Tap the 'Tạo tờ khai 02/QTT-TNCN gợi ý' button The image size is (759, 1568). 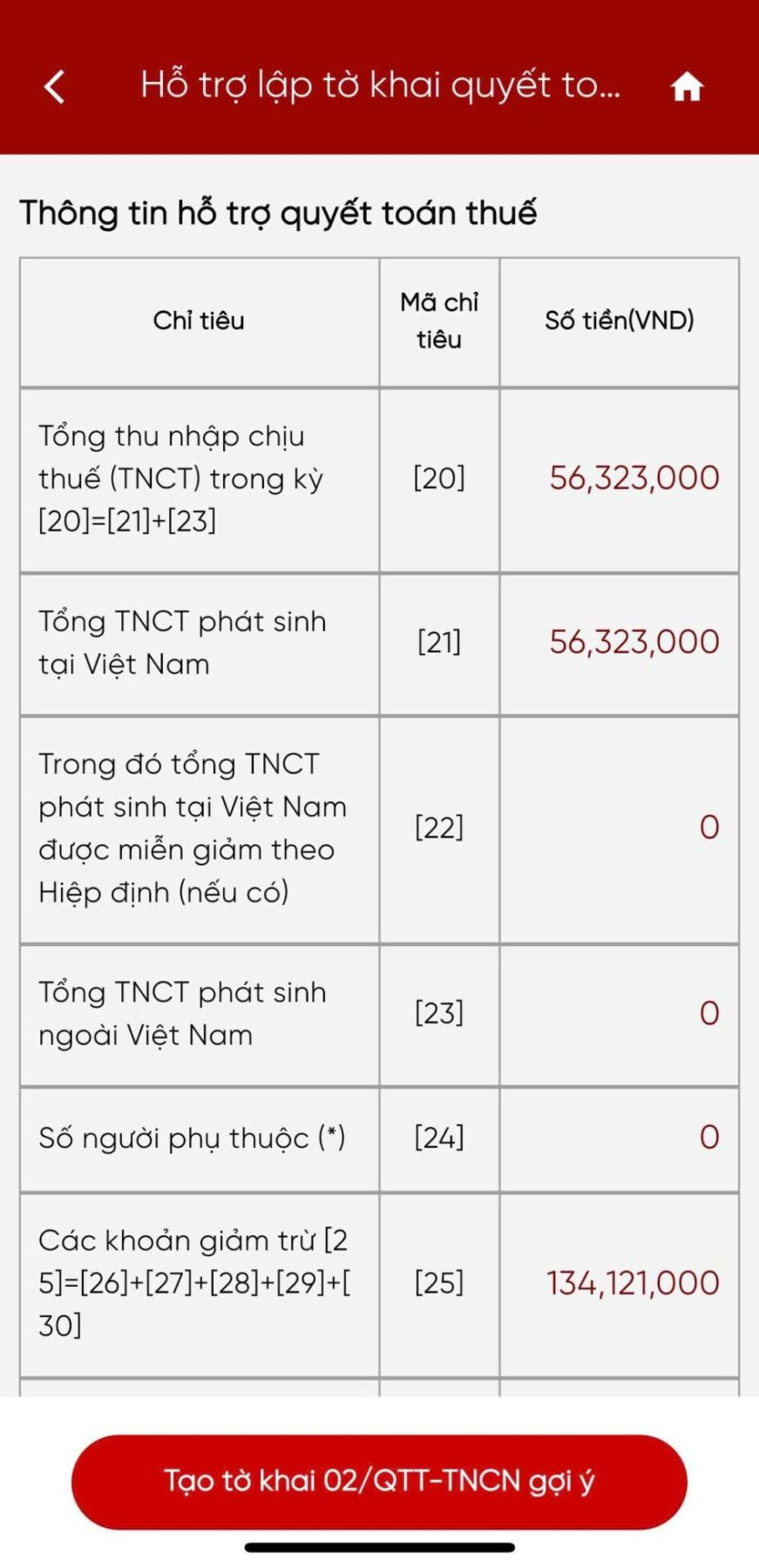tap(379, 1483)
